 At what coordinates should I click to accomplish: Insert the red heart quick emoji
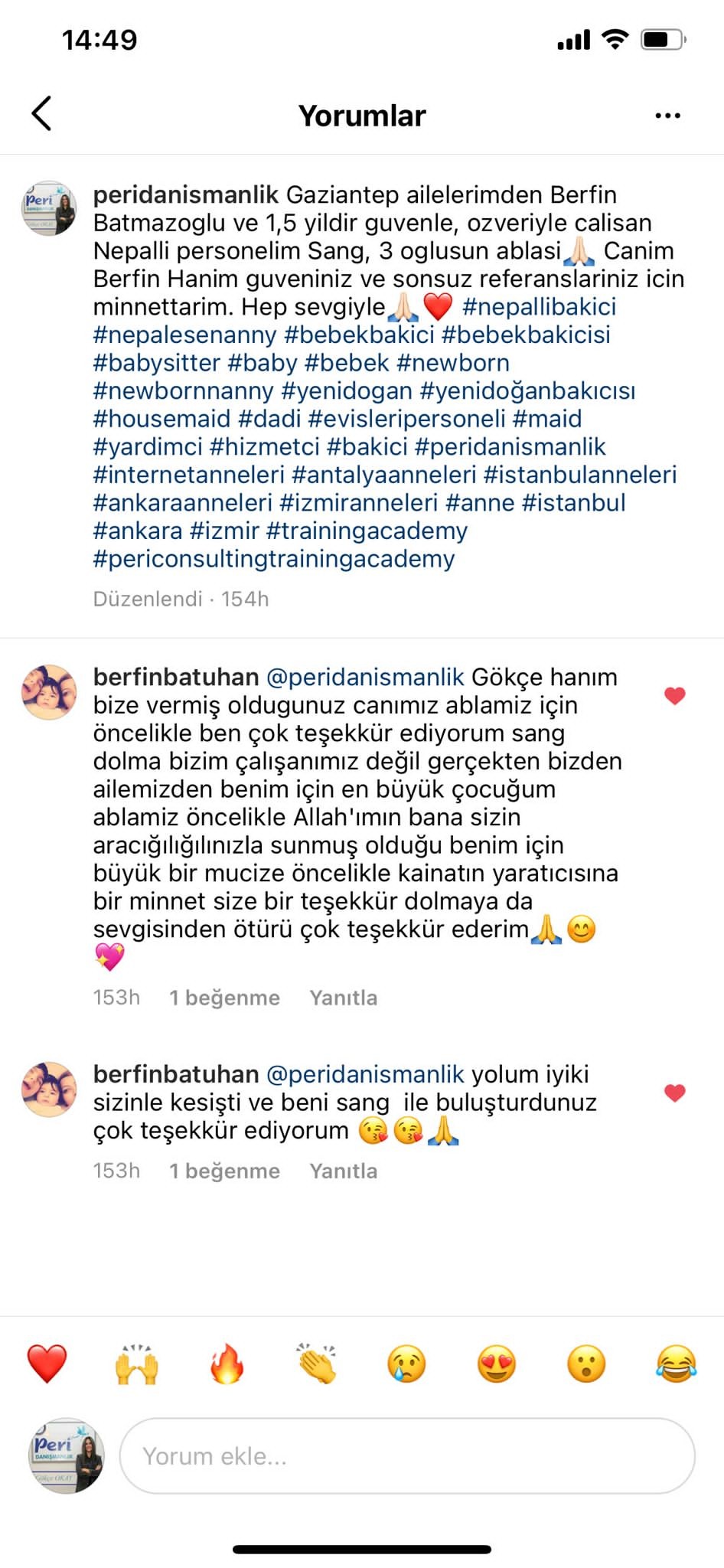pos(47,1364)
